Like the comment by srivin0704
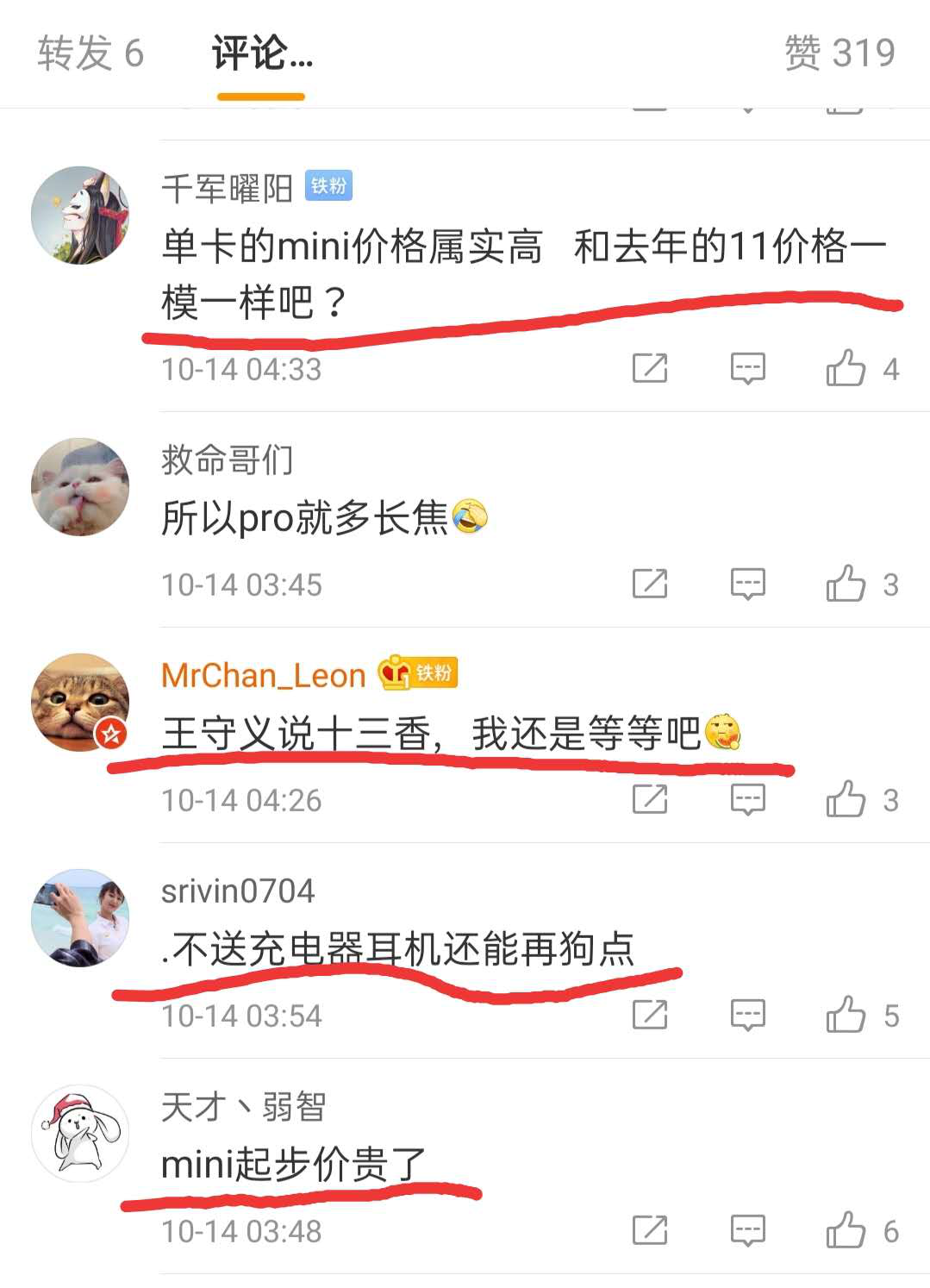This screenshot has width=930, height=1288. click(x=846, y=1015)
